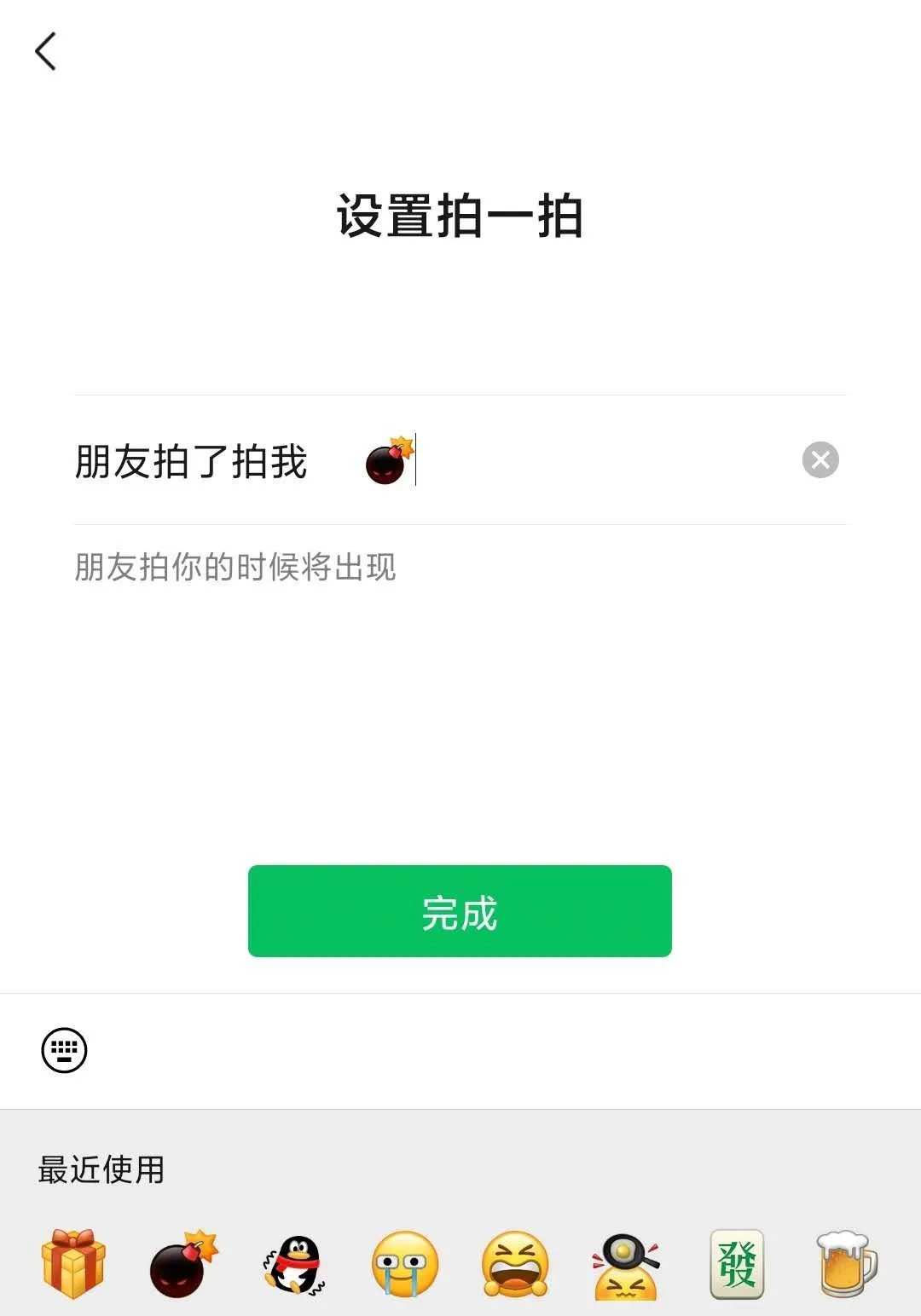This screenshot has height=1316, width=921.
Task: Select the bomb emoji from recents
Action: pos(183,1263)
